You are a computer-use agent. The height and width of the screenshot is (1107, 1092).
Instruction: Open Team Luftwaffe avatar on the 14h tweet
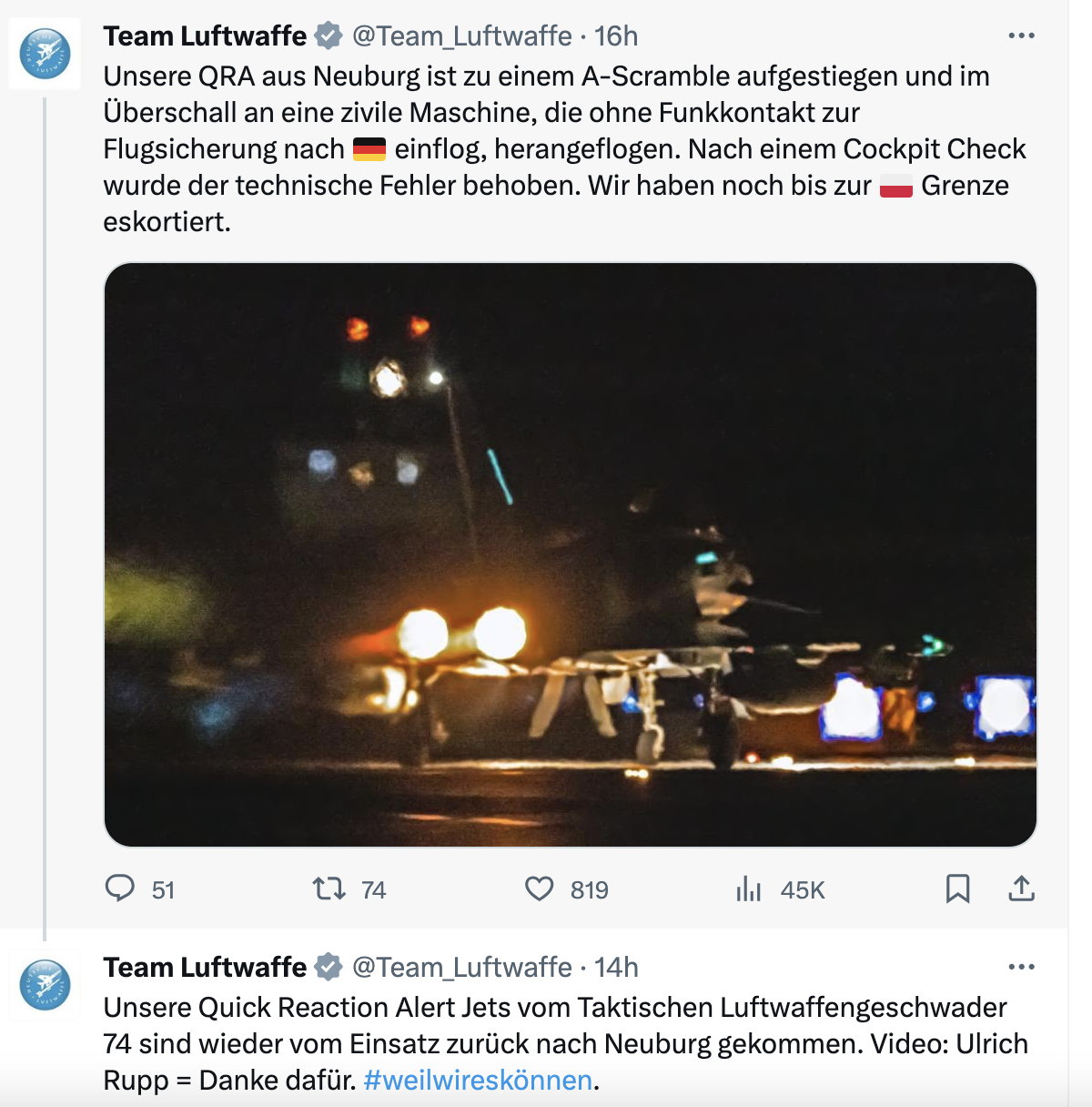click(x=45, y=985)
